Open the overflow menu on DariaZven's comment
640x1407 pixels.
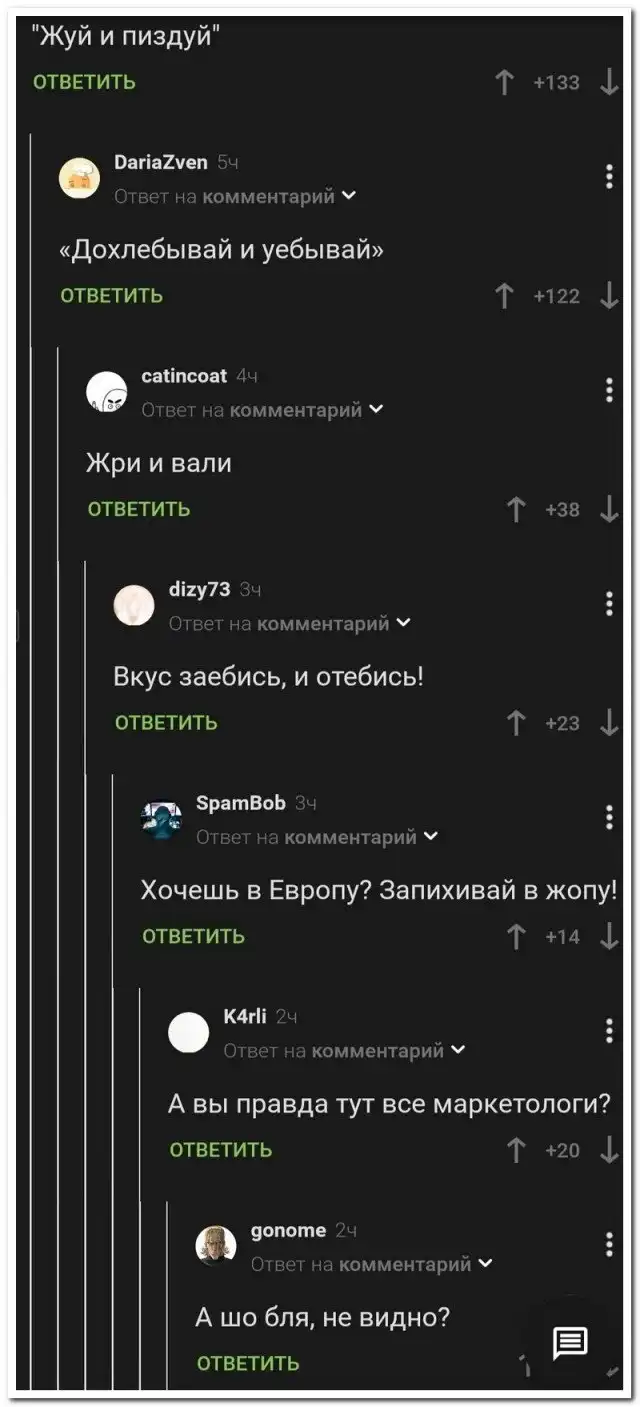[609, 177]
